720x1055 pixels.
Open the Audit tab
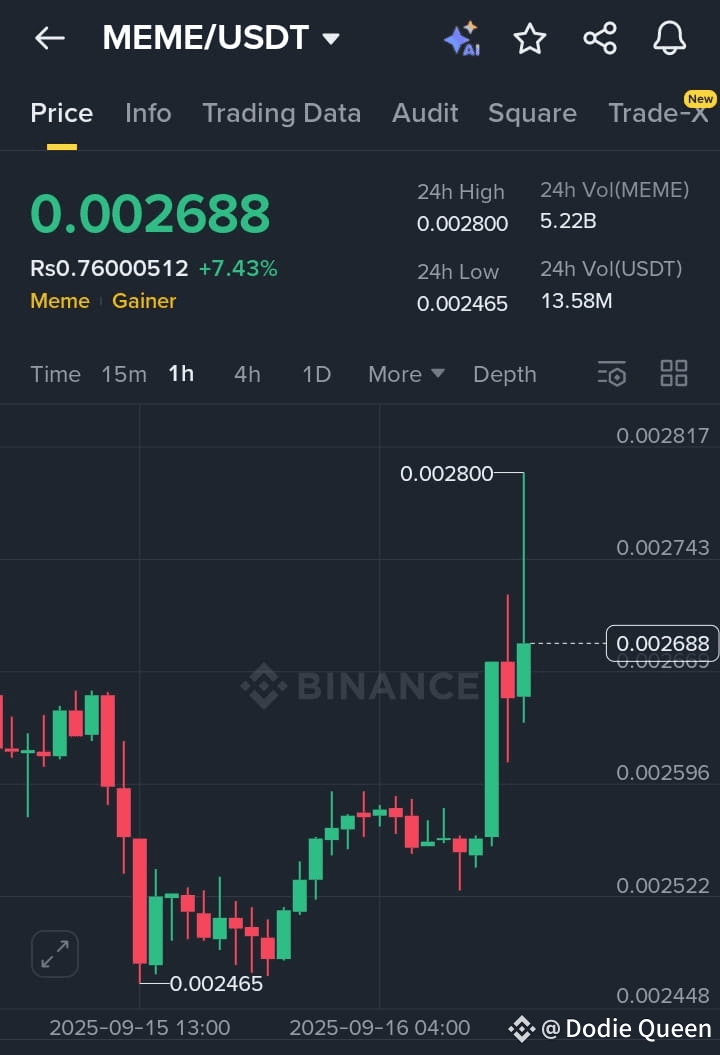[x=425, y=113]
